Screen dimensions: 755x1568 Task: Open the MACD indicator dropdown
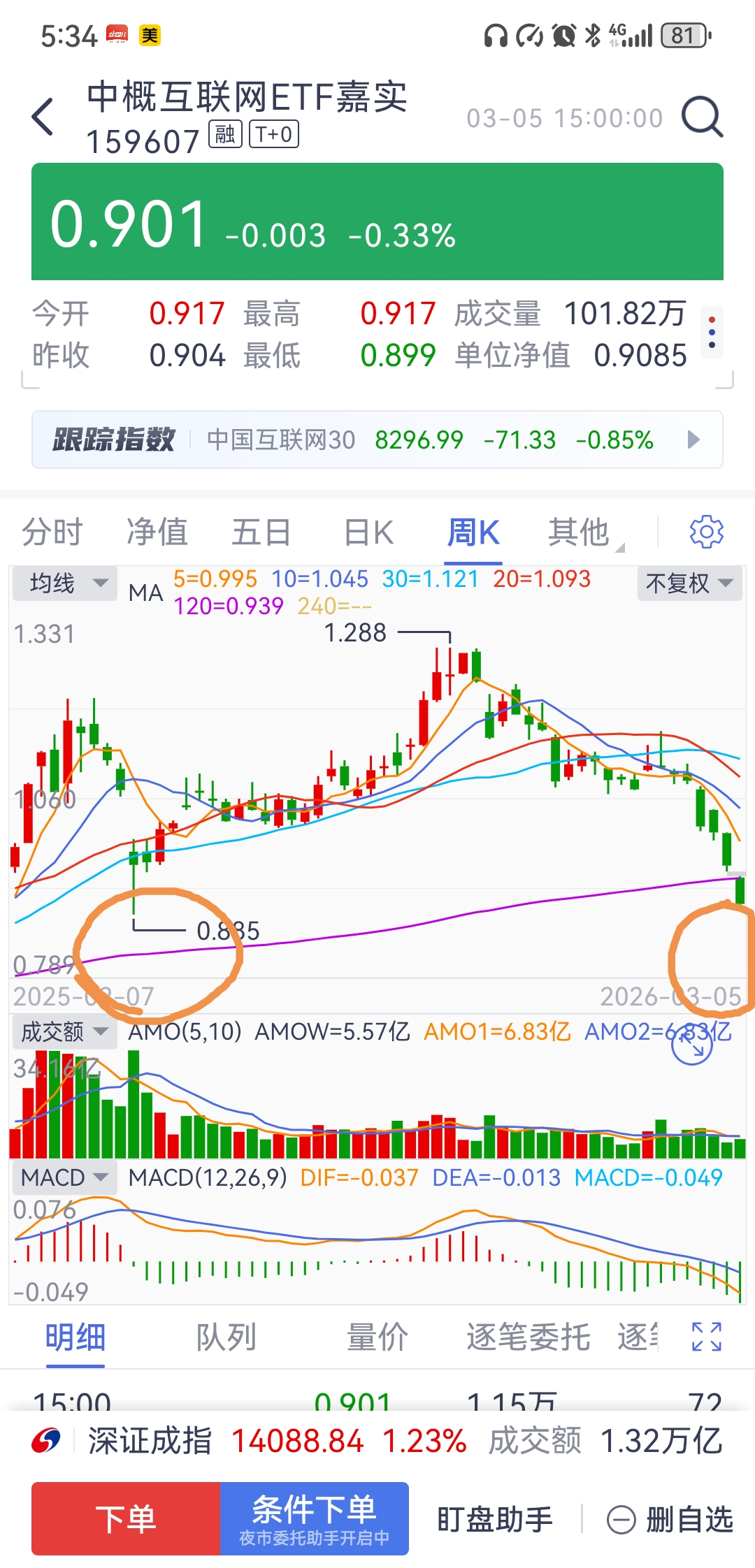tap(64, 1177)
